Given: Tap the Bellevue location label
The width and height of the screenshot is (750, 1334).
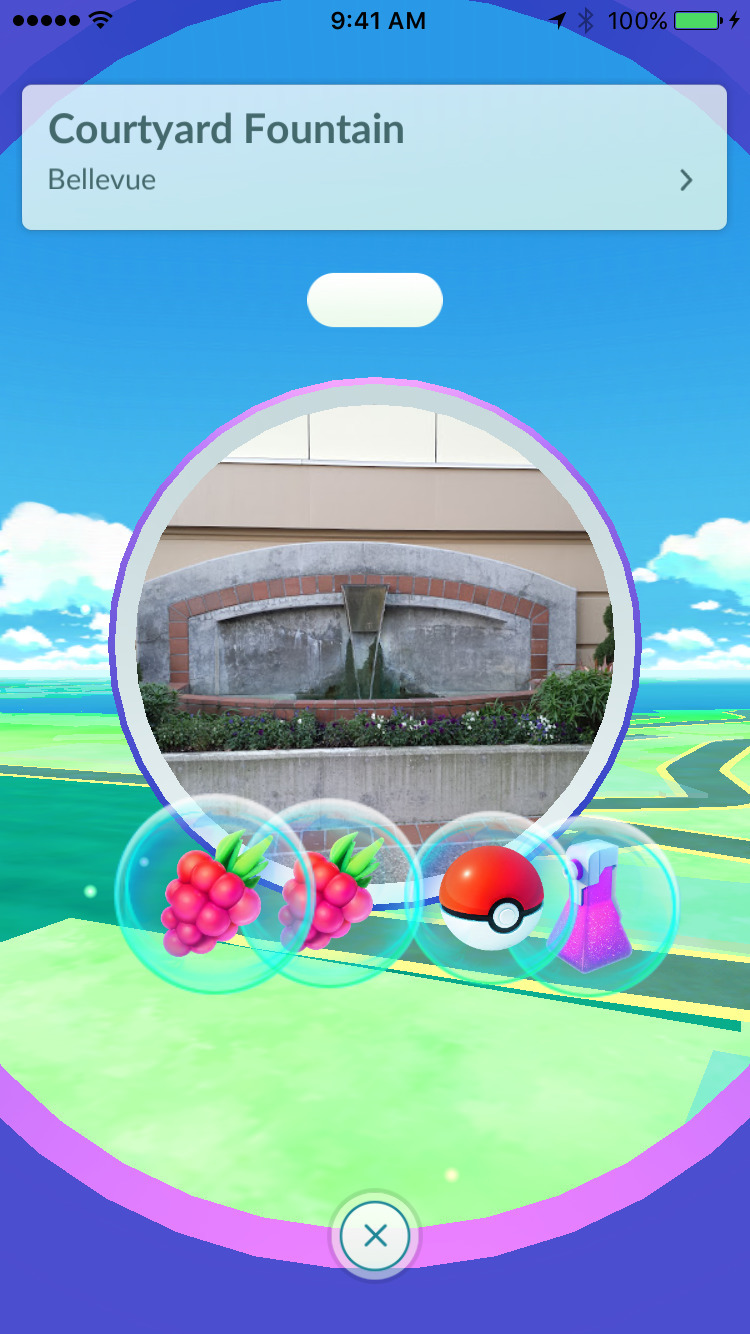Looking at the screenshot, I should (101, 180).
